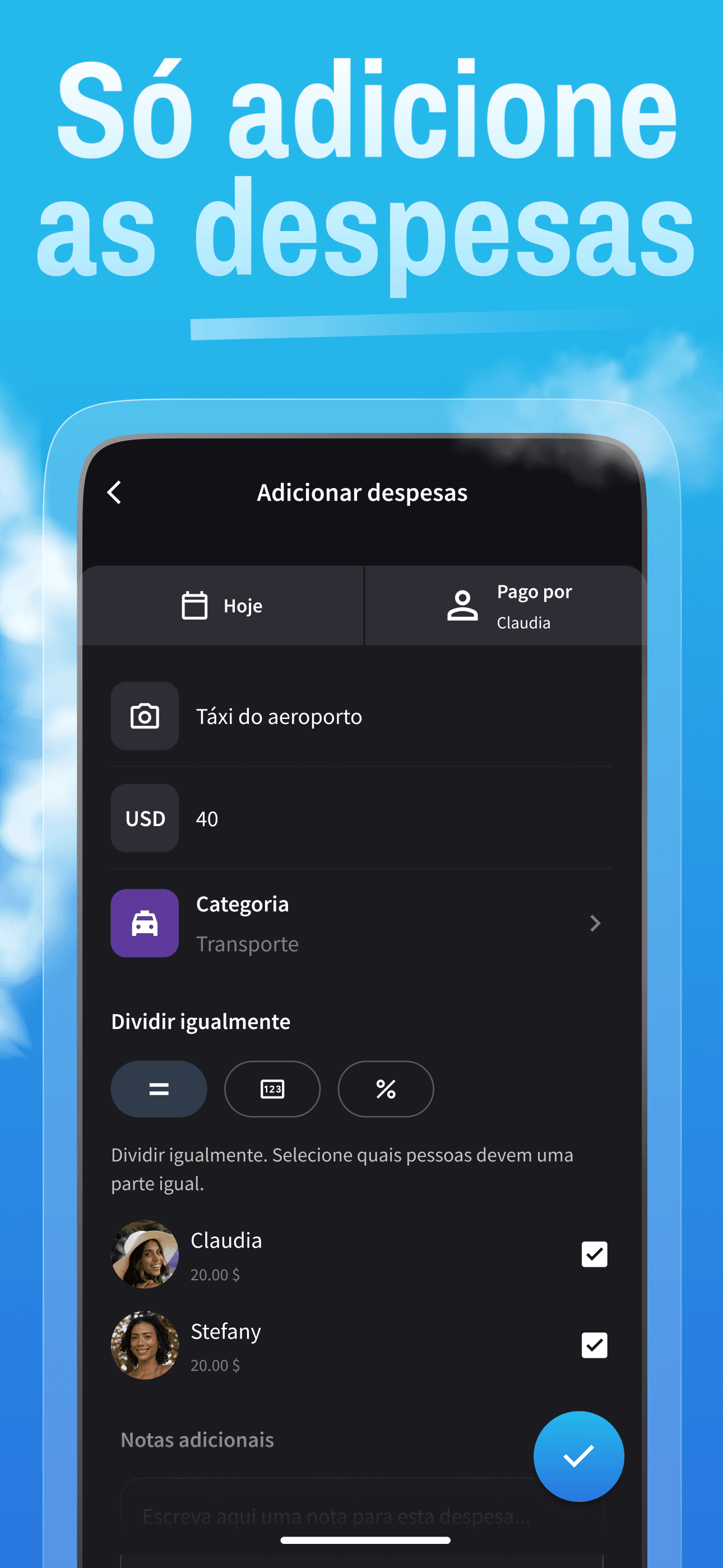The width and height of the screenshot is (723, 1568).
Task: Tap the camera icon to attach a receipt
Action: coord(144,716)
